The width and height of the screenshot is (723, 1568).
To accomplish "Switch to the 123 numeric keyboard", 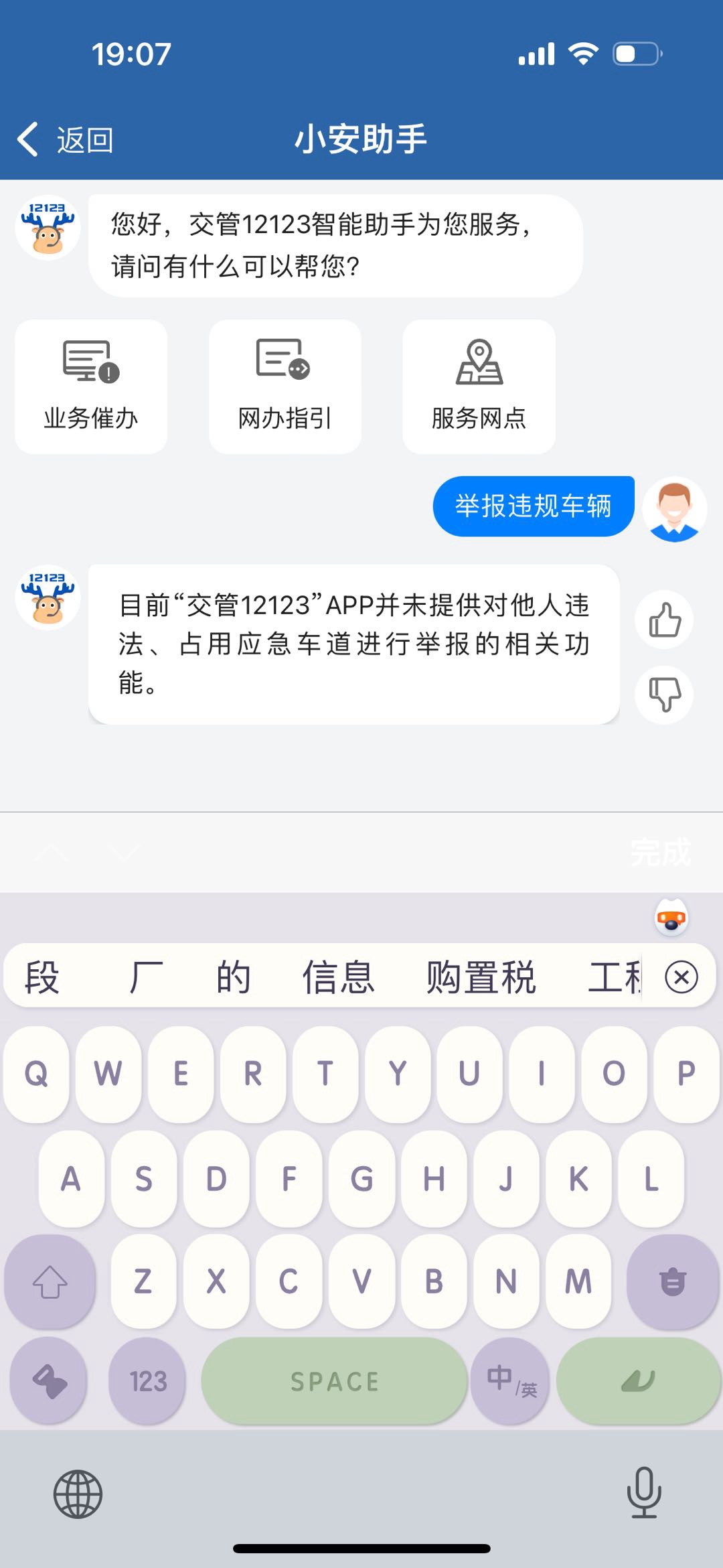I will point(147,1380).
